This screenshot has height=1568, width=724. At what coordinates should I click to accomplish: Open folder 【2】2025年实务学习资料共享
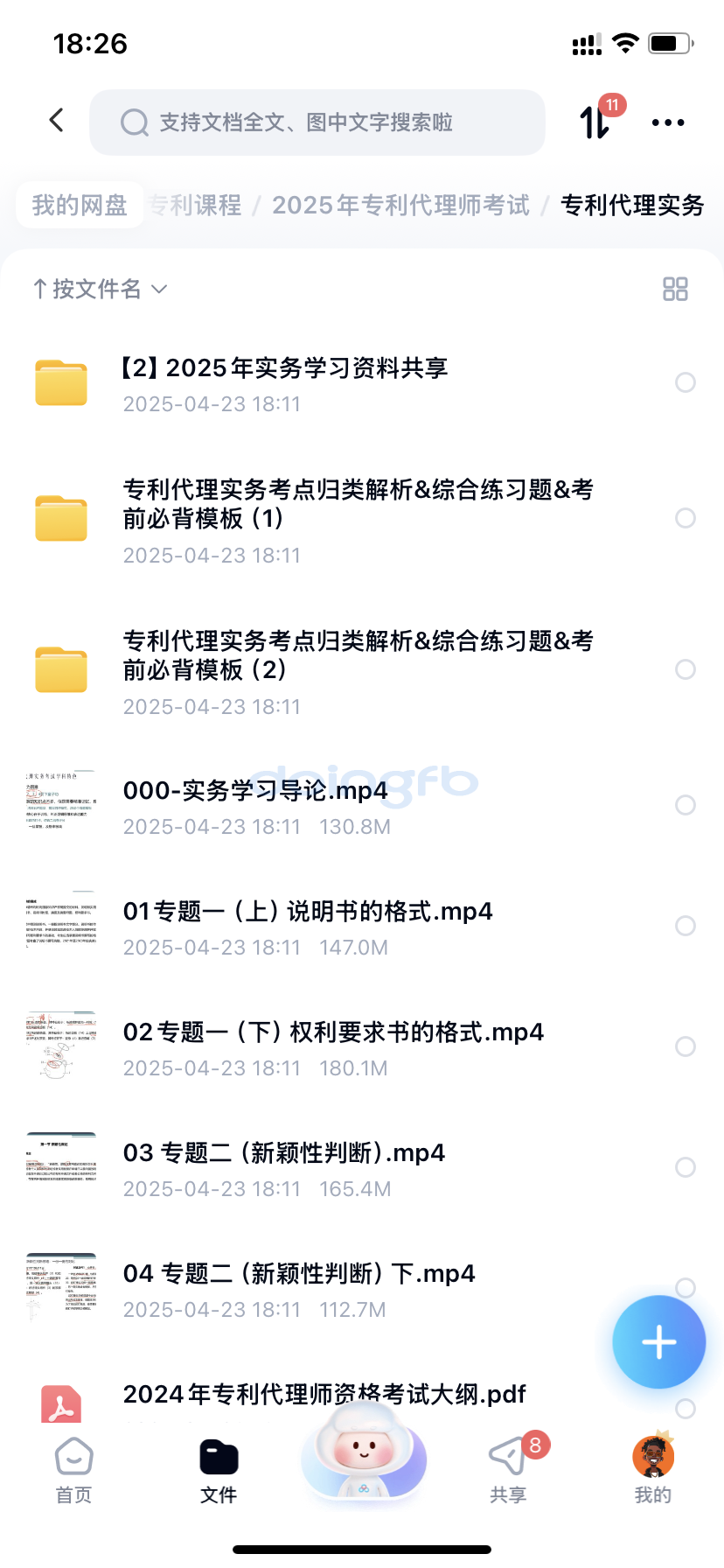284,368
